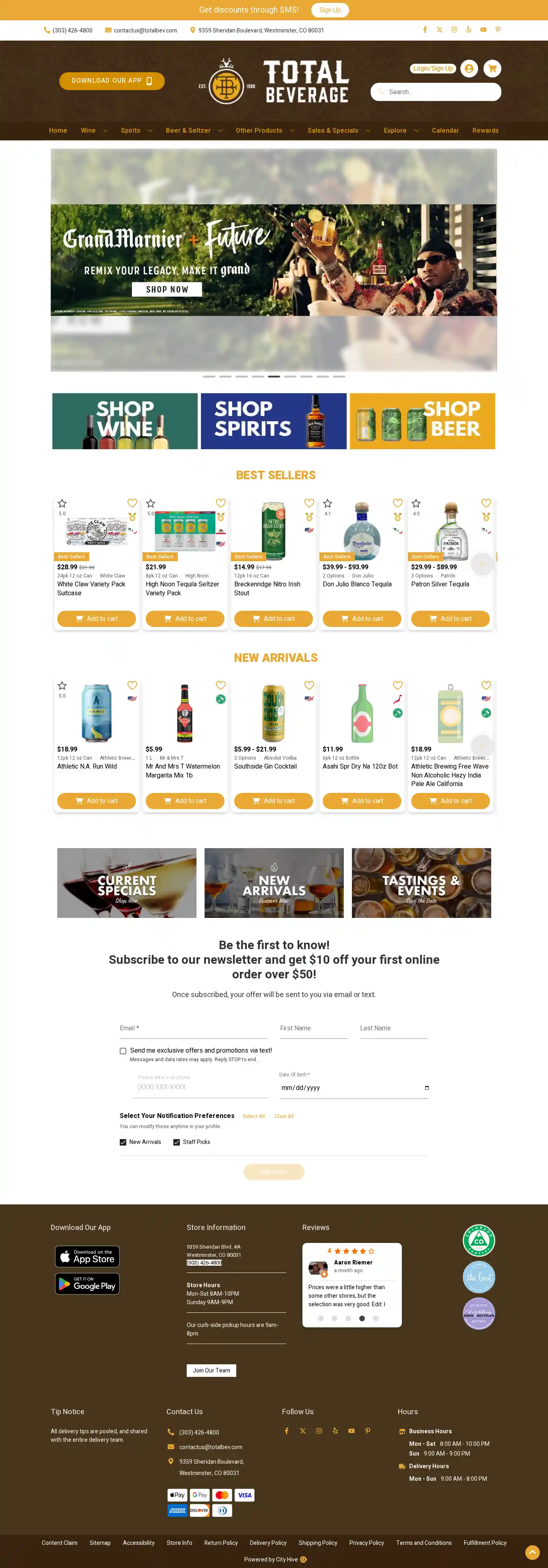Open the Return Policy link
The width and height of the screenshot is (548, 1568).
221,1543
